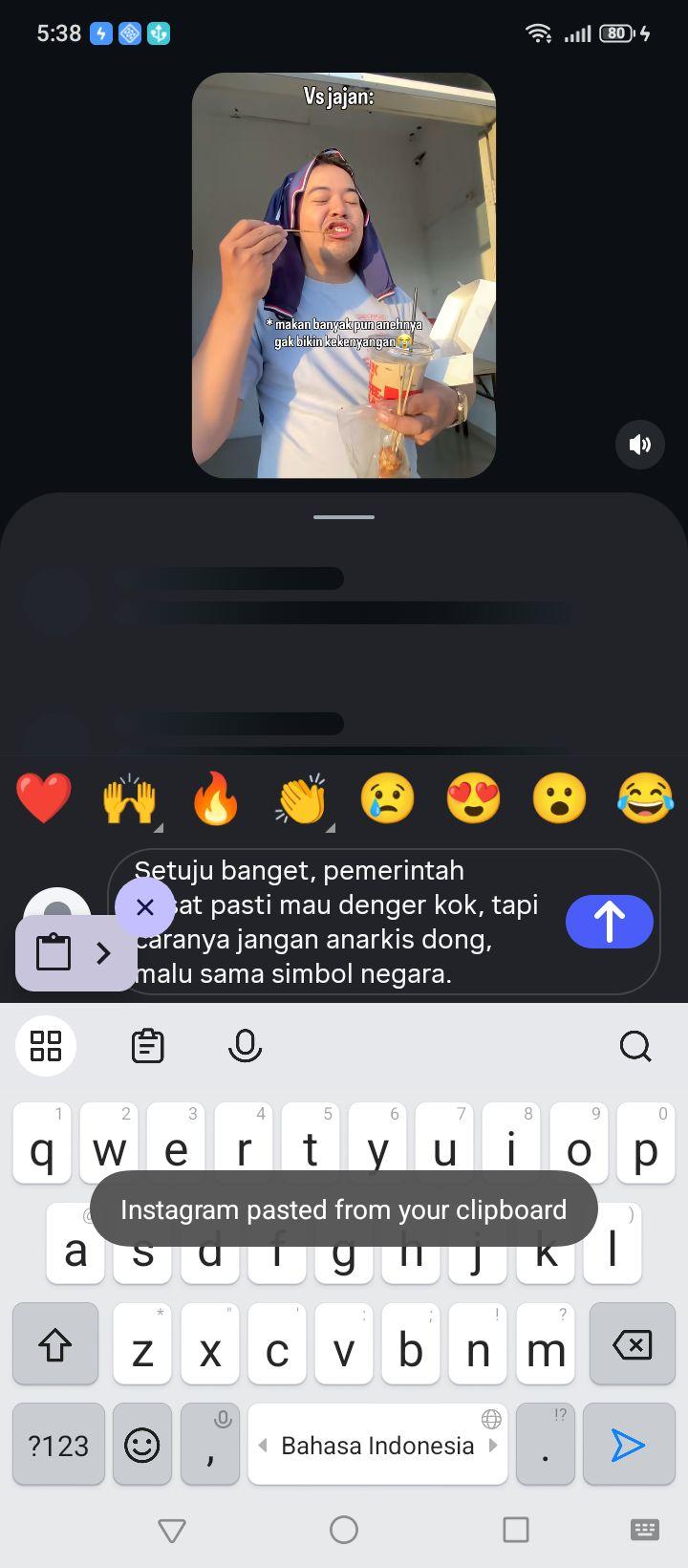Send the comment with the arrow button

609,922
